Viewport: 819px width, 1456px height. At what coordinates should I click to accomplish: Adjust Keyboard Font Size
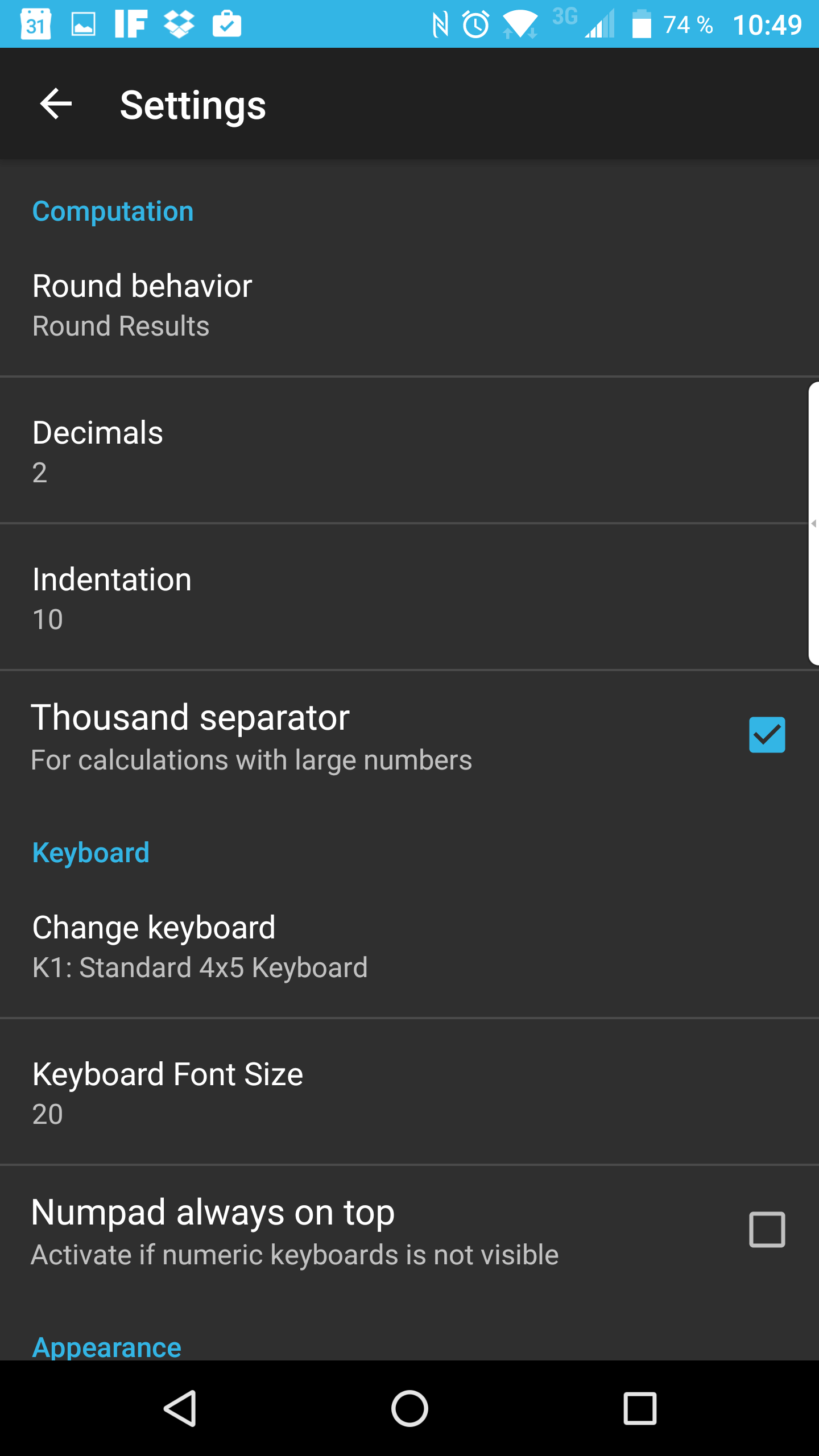click(x=409, y=1092)
